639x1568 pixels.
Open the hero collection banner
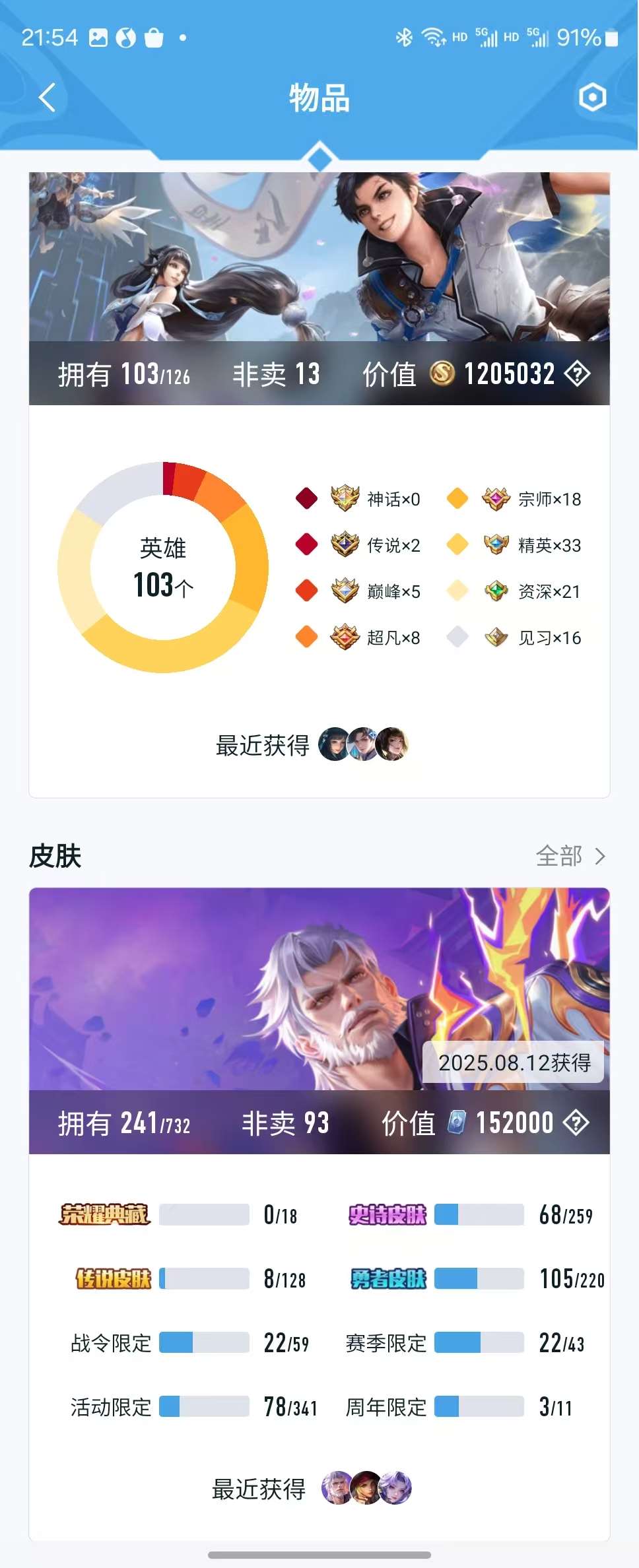(x=319, y=257)
